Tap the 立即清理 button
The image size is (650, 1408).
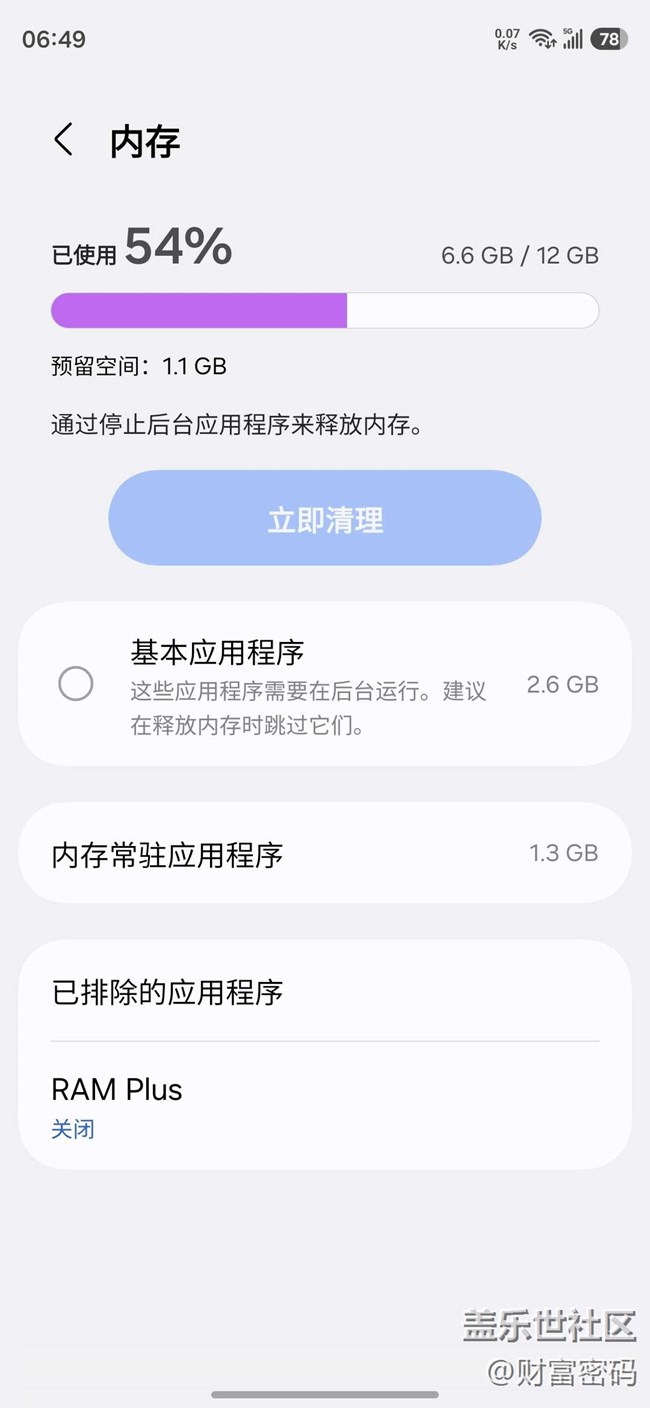click(x=325, y=519)
